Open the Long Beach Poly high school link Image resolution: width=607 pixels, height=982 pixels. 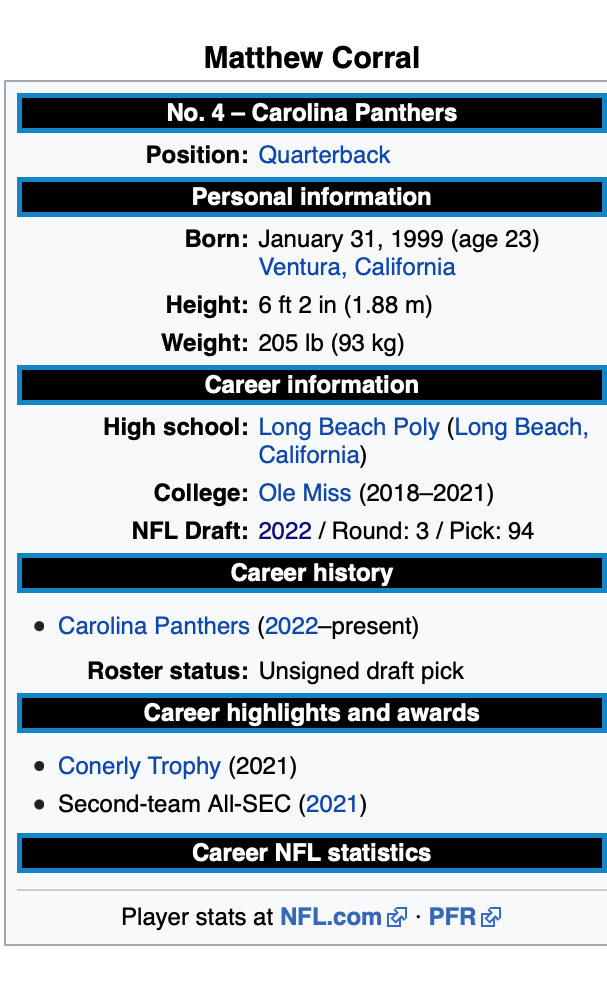click(x=349, y=427)
